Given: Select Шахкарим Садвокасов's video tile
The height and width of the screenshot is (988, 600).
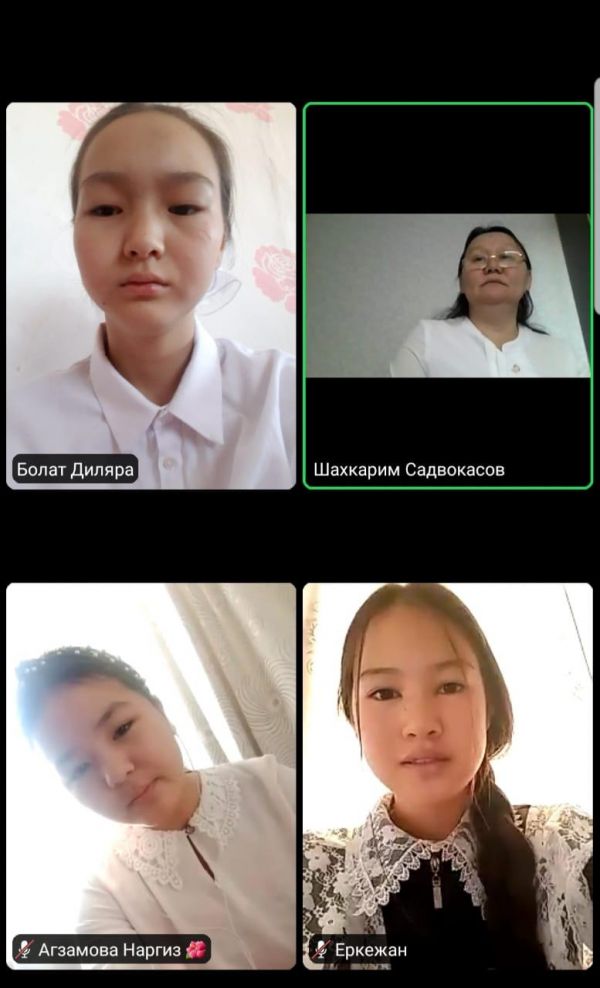Looking at the screenshot, I should tap(448, 296).
